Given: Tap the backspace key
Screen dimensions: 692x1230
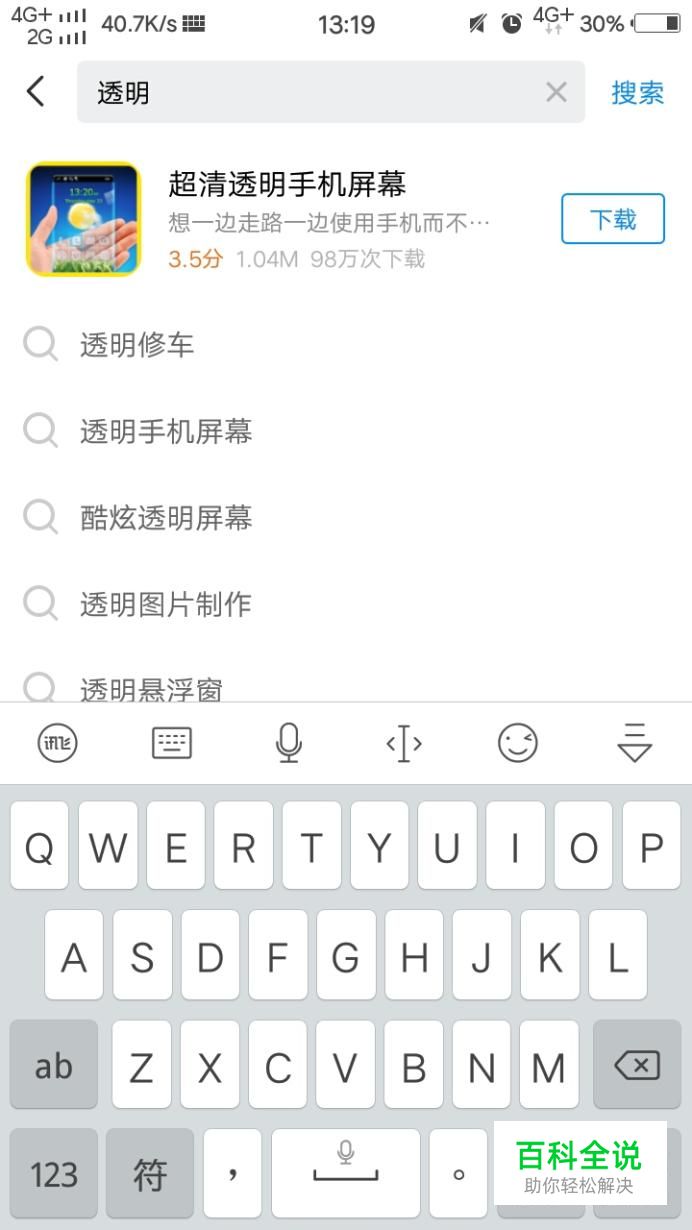Looking at the screenshot, I should click(x=637, y=1065).
